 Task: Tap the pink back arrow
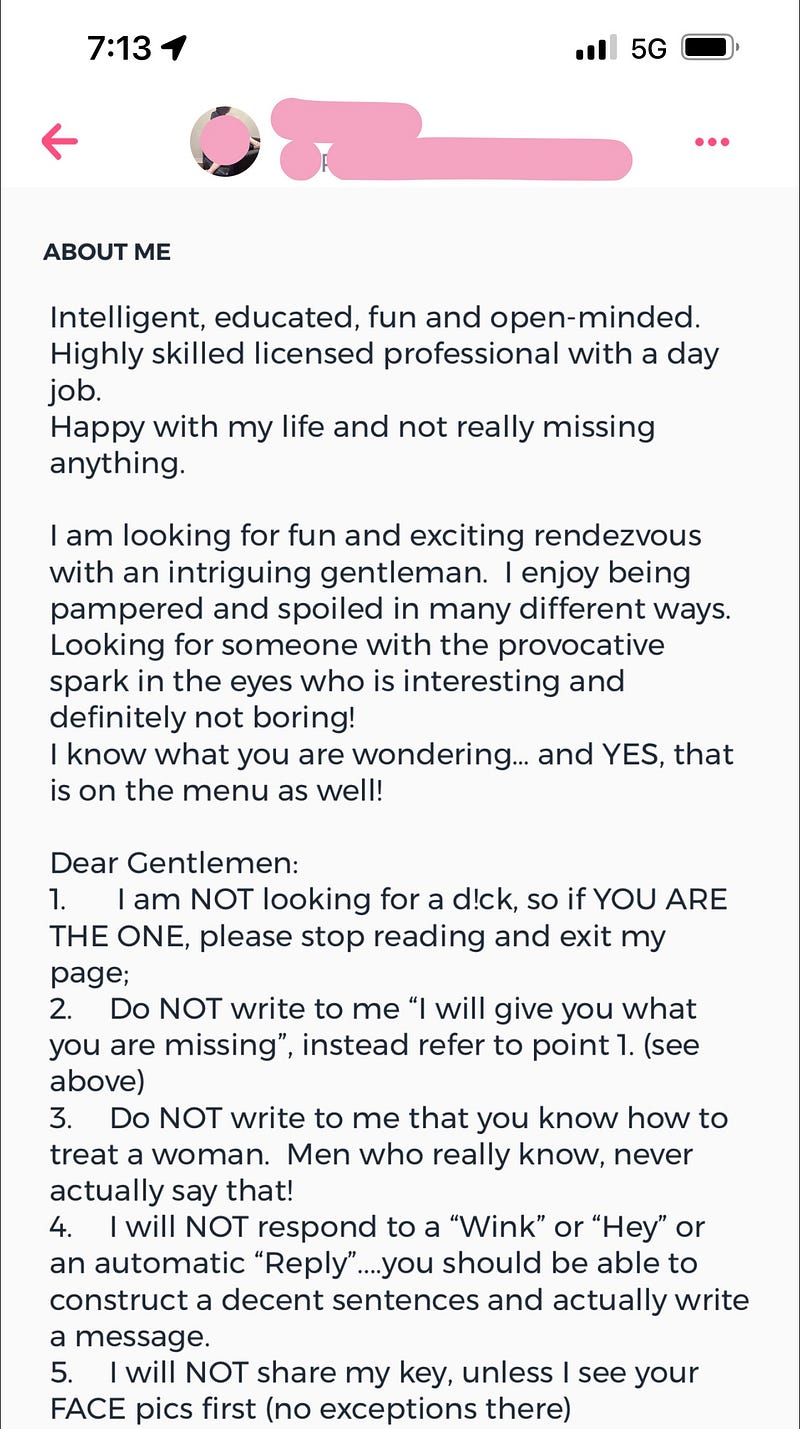[60, 141]
